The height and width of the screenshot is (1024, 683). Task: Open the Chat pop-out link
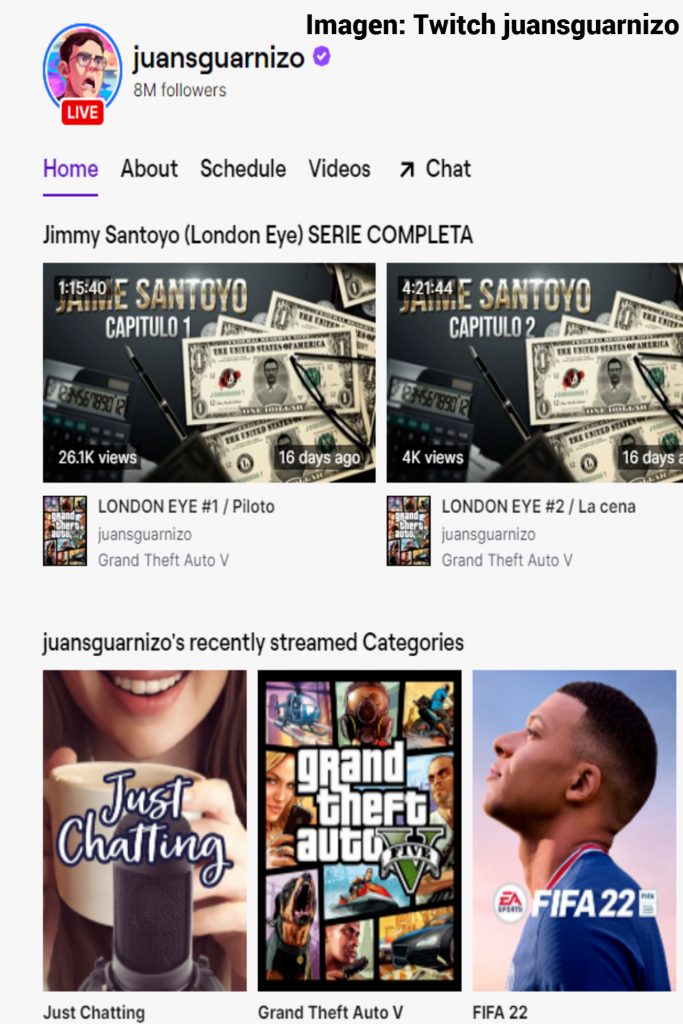[x=435, y=169]
